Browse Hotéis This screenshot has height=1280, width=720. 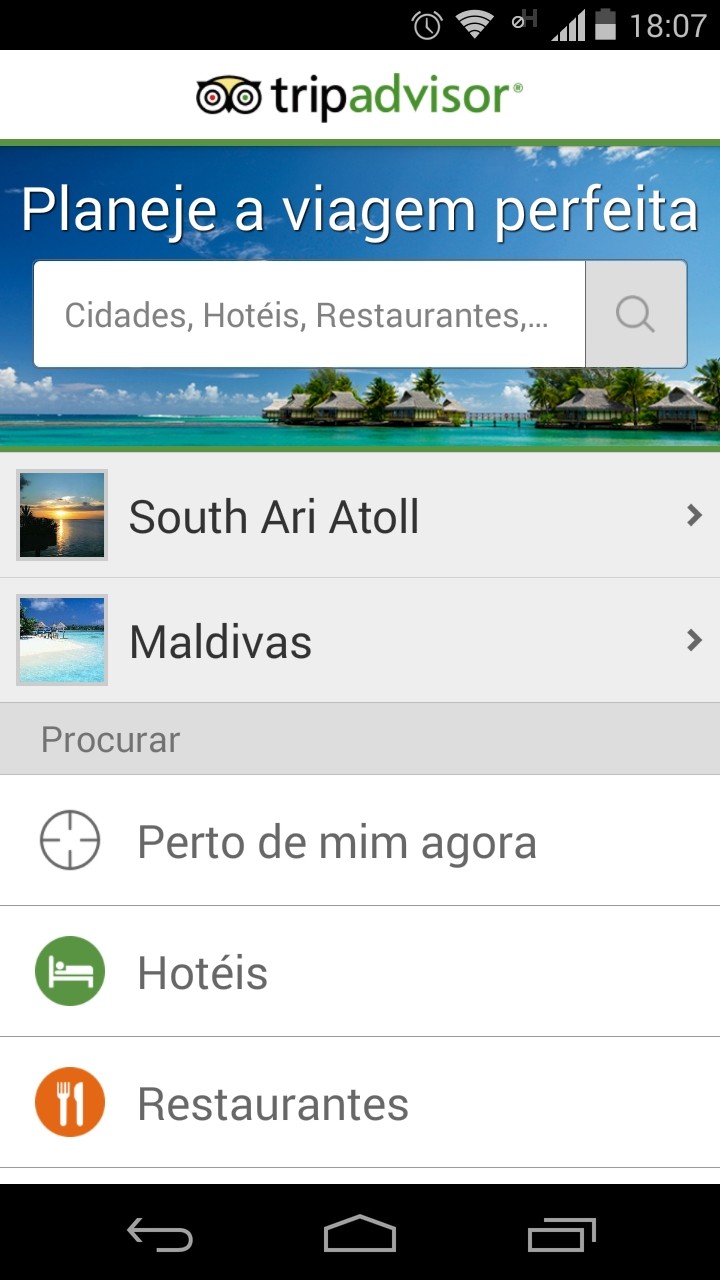(x=360, y=972)
